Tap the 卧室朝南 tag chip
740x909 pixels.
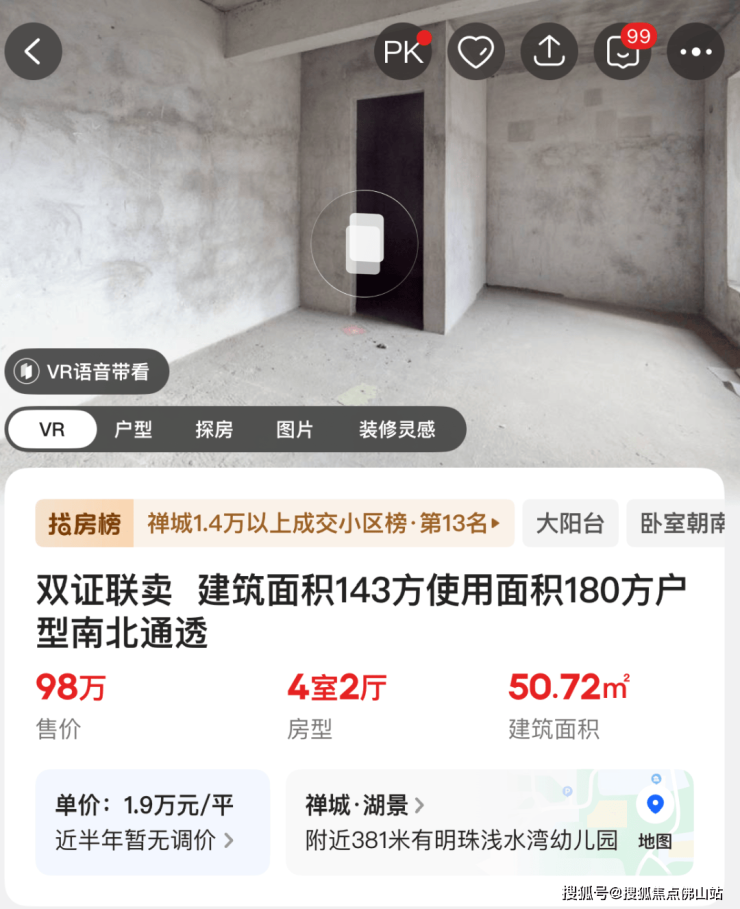pyautogui.click(x=682, y=523)
